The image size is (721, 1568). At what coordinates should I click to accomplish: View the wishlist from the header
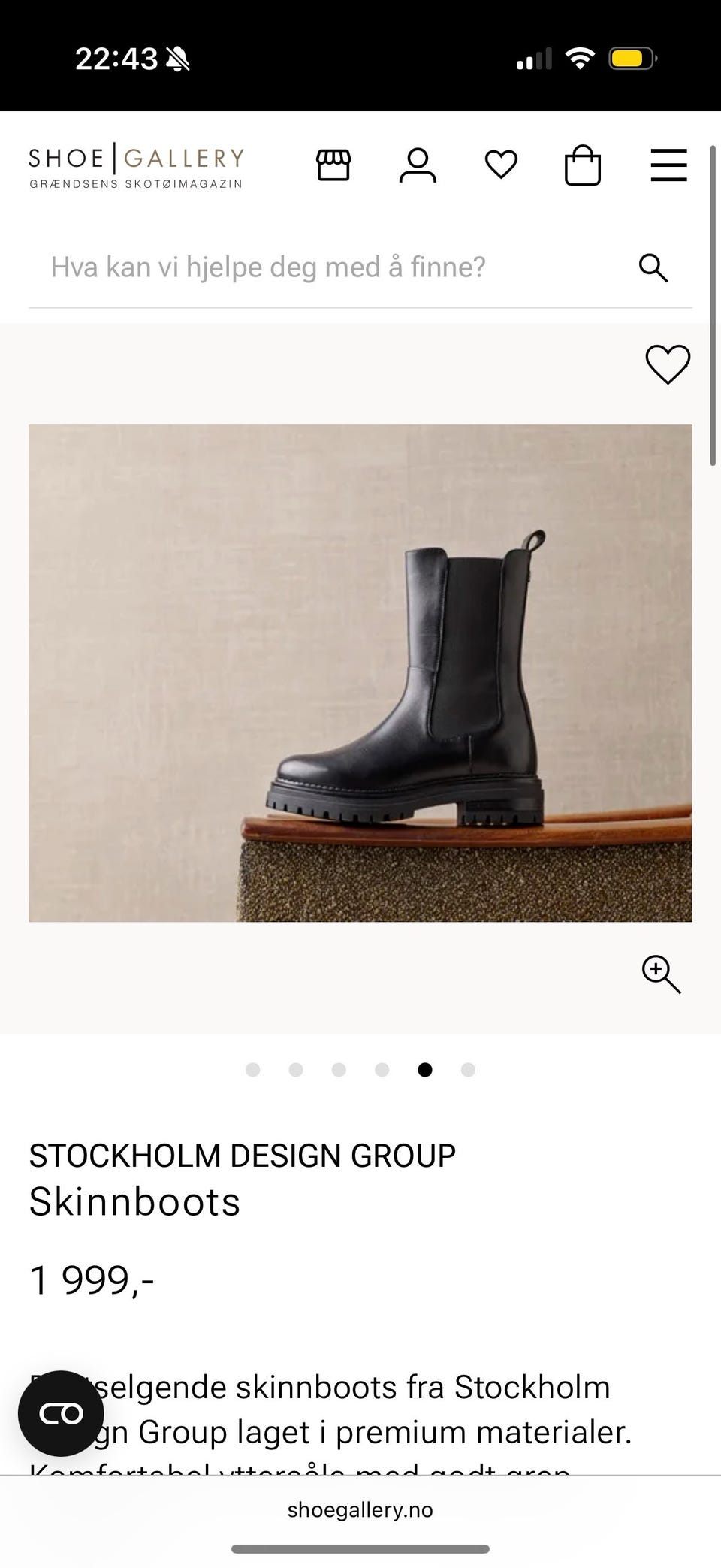pos(501,165)
